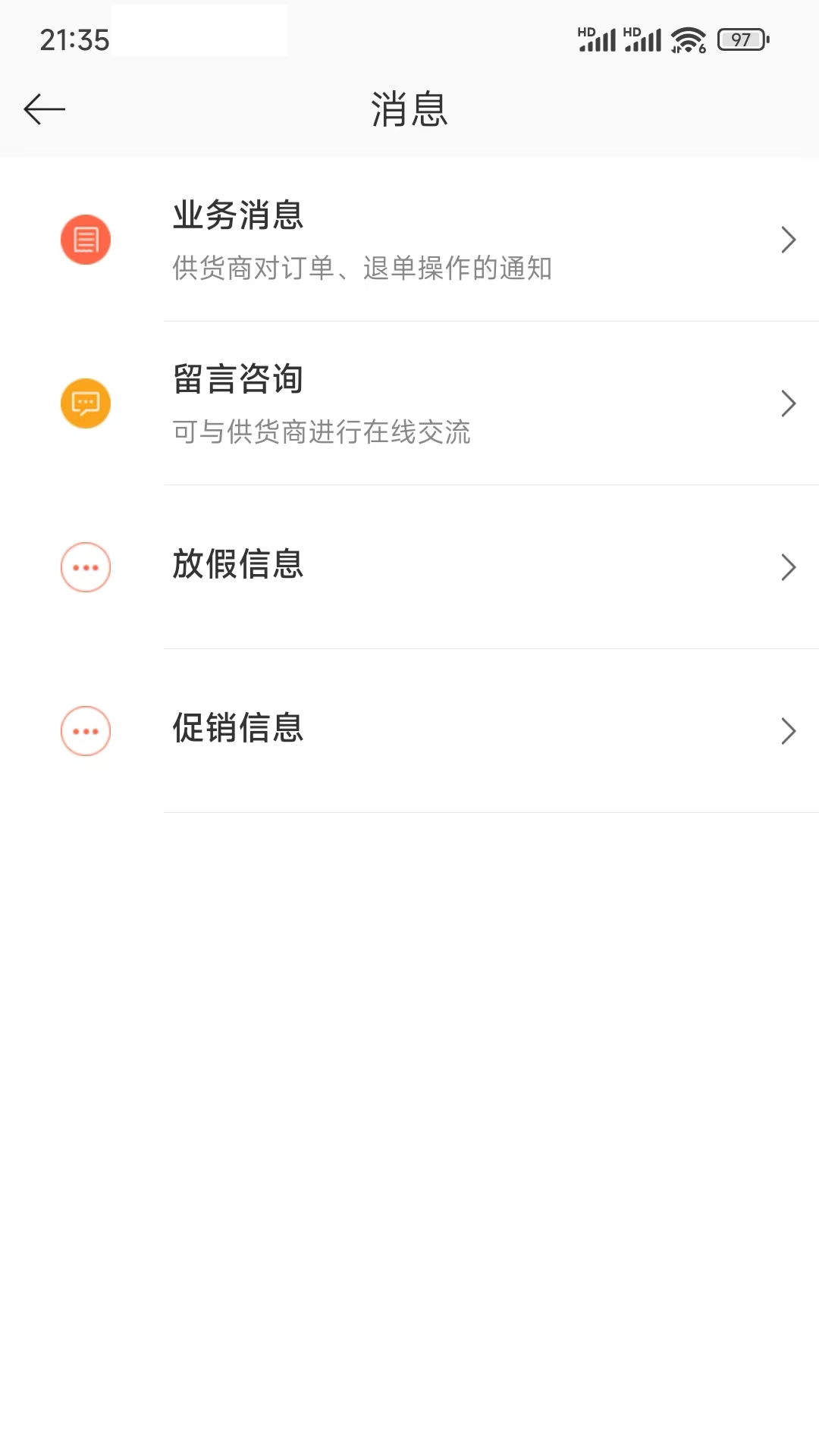Expand the 放假信息 chevron

click(x=788, y=566)
